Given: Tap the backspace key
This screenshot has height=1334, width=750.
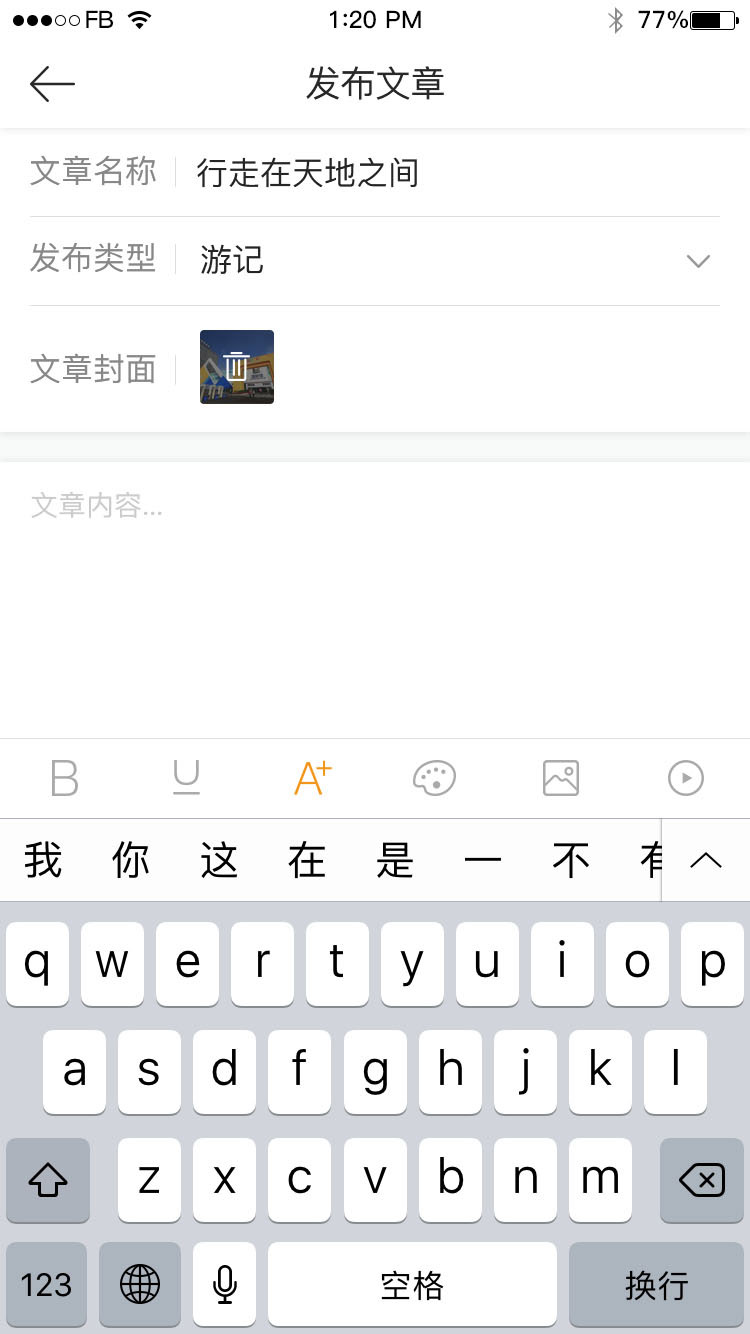Looking at the screenshot, I should (702, 1181).
